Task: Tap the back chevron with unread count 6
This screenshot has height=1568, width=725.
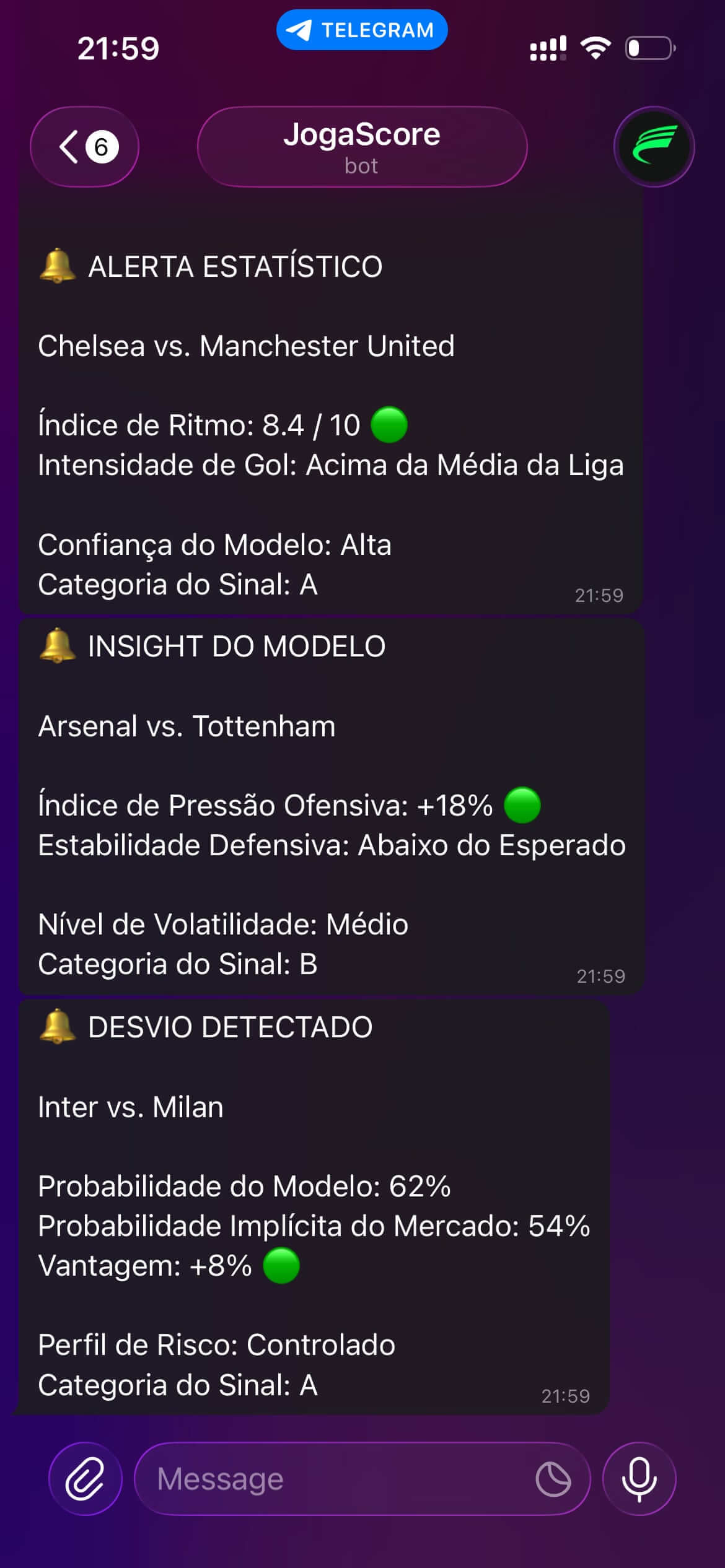Action: 84,147
